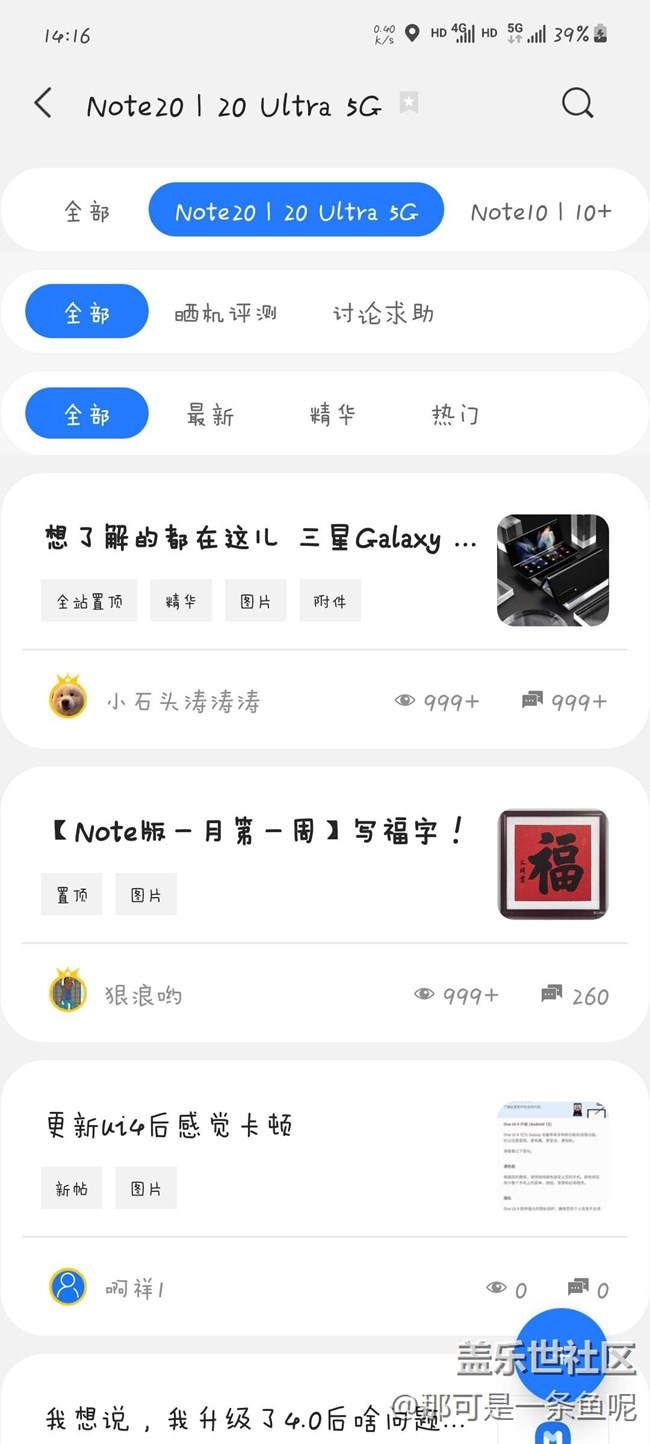Show 精华 posts
Image resolution: width=650 pixels, height=1444 pixels.
[332, 415]
